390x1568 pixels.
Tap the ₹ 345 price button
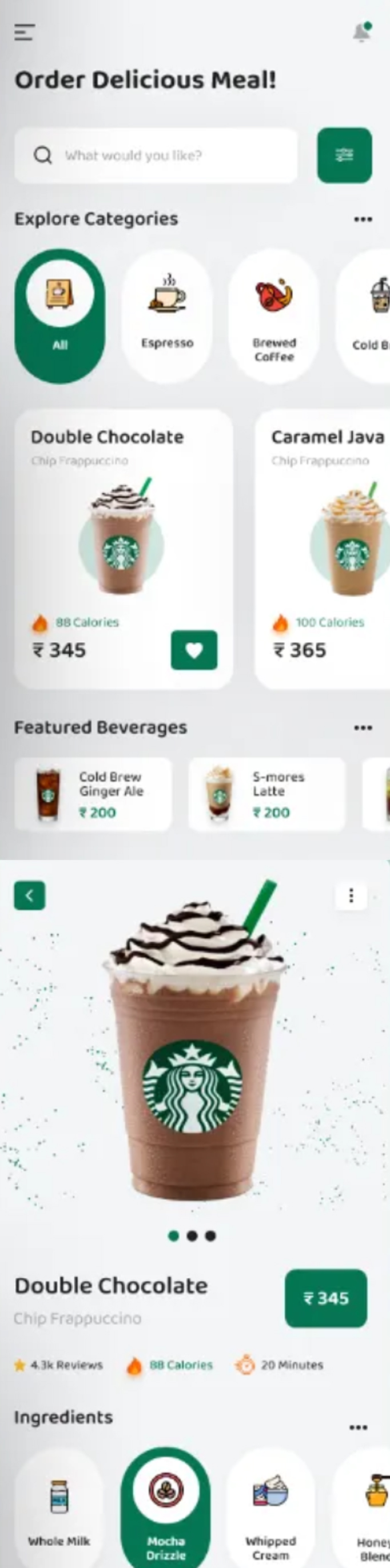pos(325,1298)
